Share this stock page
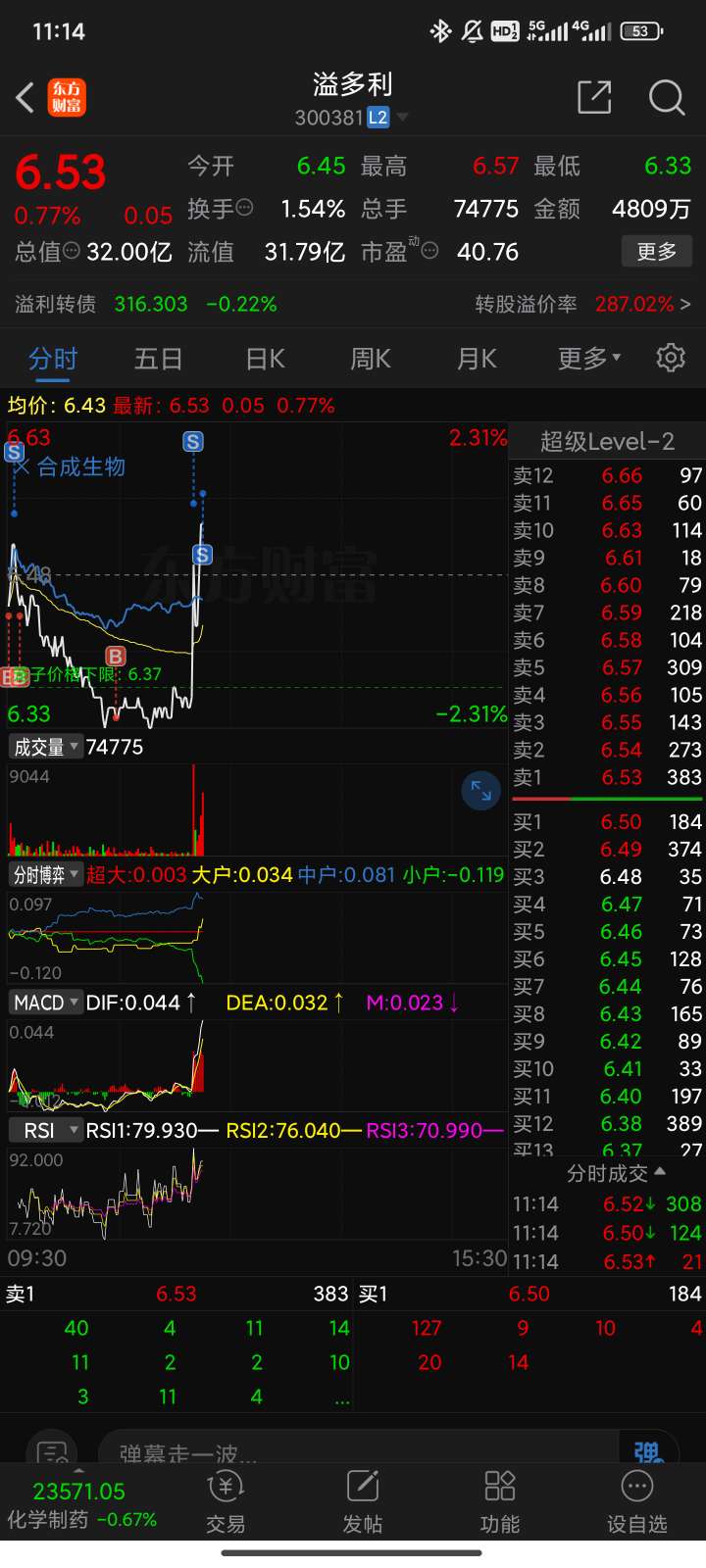 tap(594, 97)
